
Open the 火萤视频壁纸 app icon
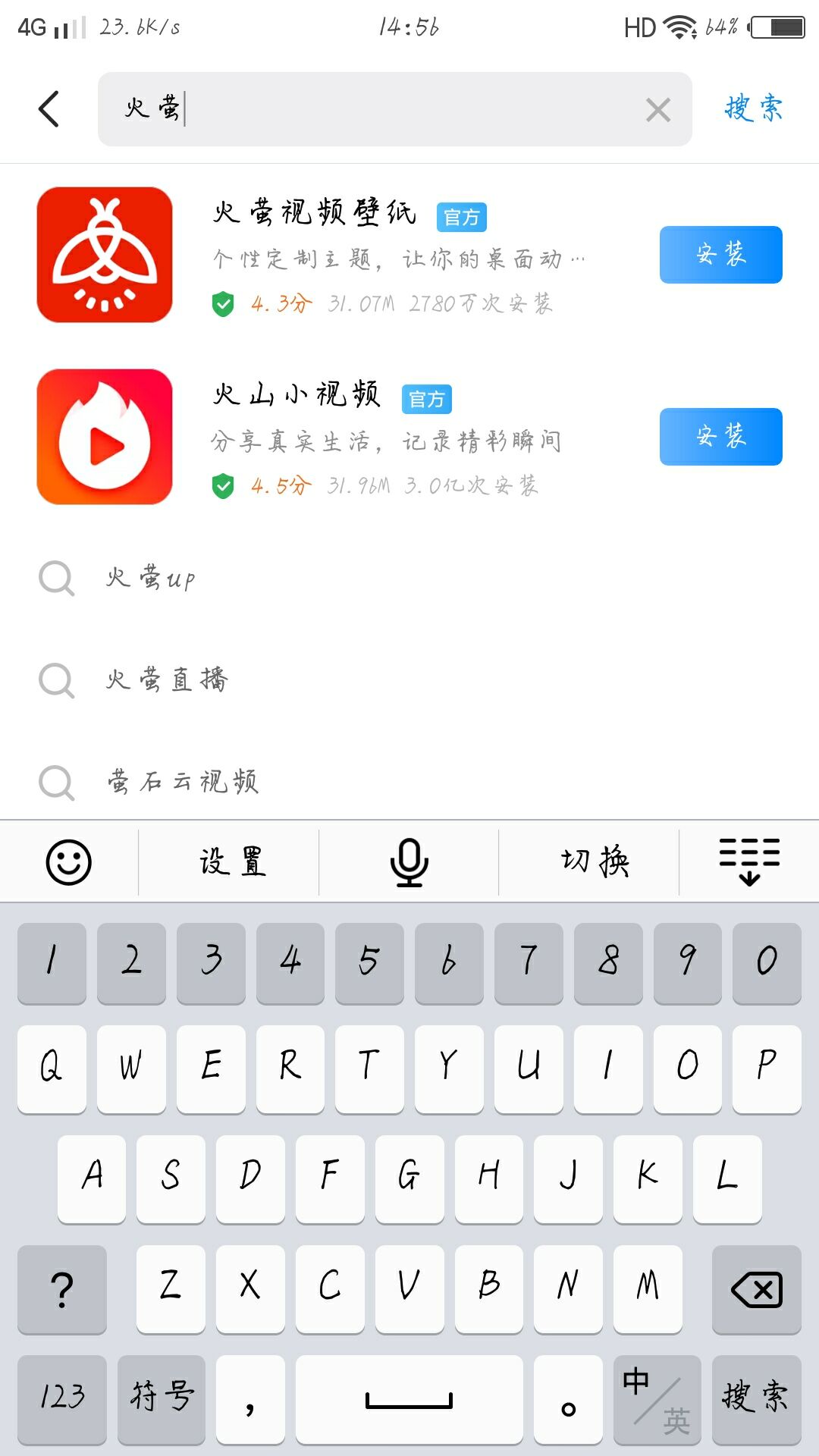point(104,255)
